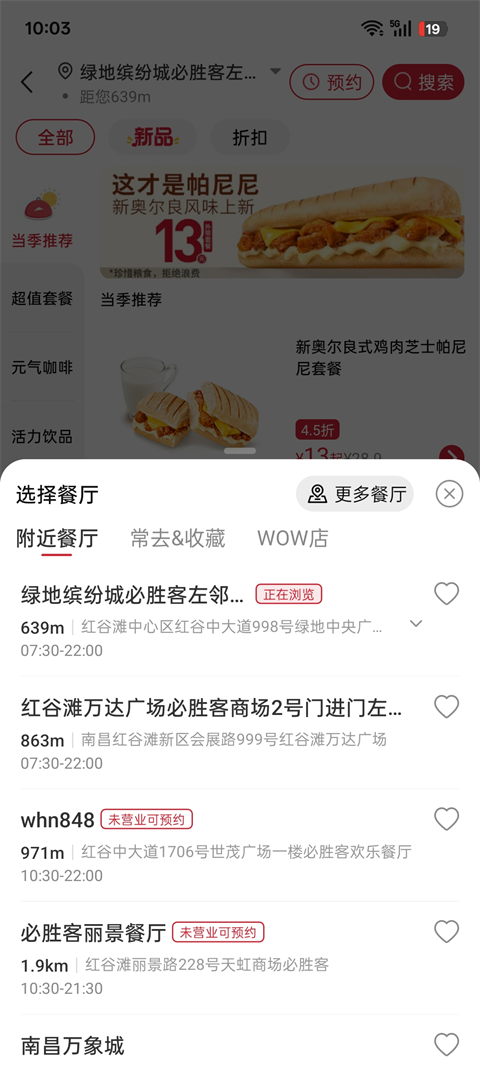480x1072 pixels.
Task: Switch to the 常去&收藏 tab
Action: coord(178,539)
